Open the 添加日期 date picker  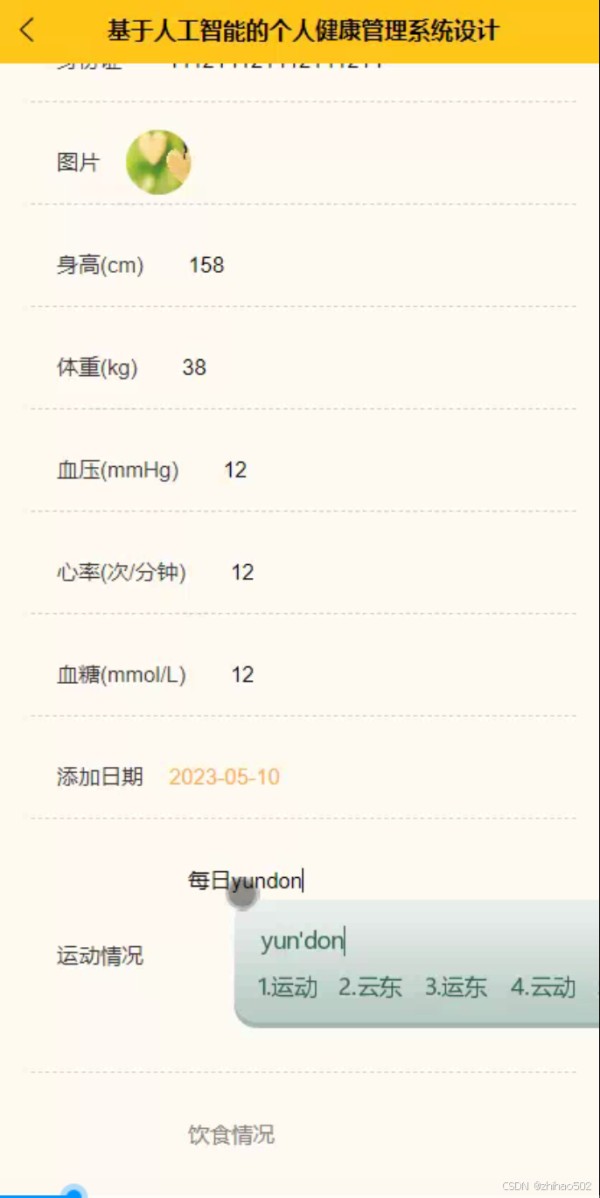coord(224,778)
